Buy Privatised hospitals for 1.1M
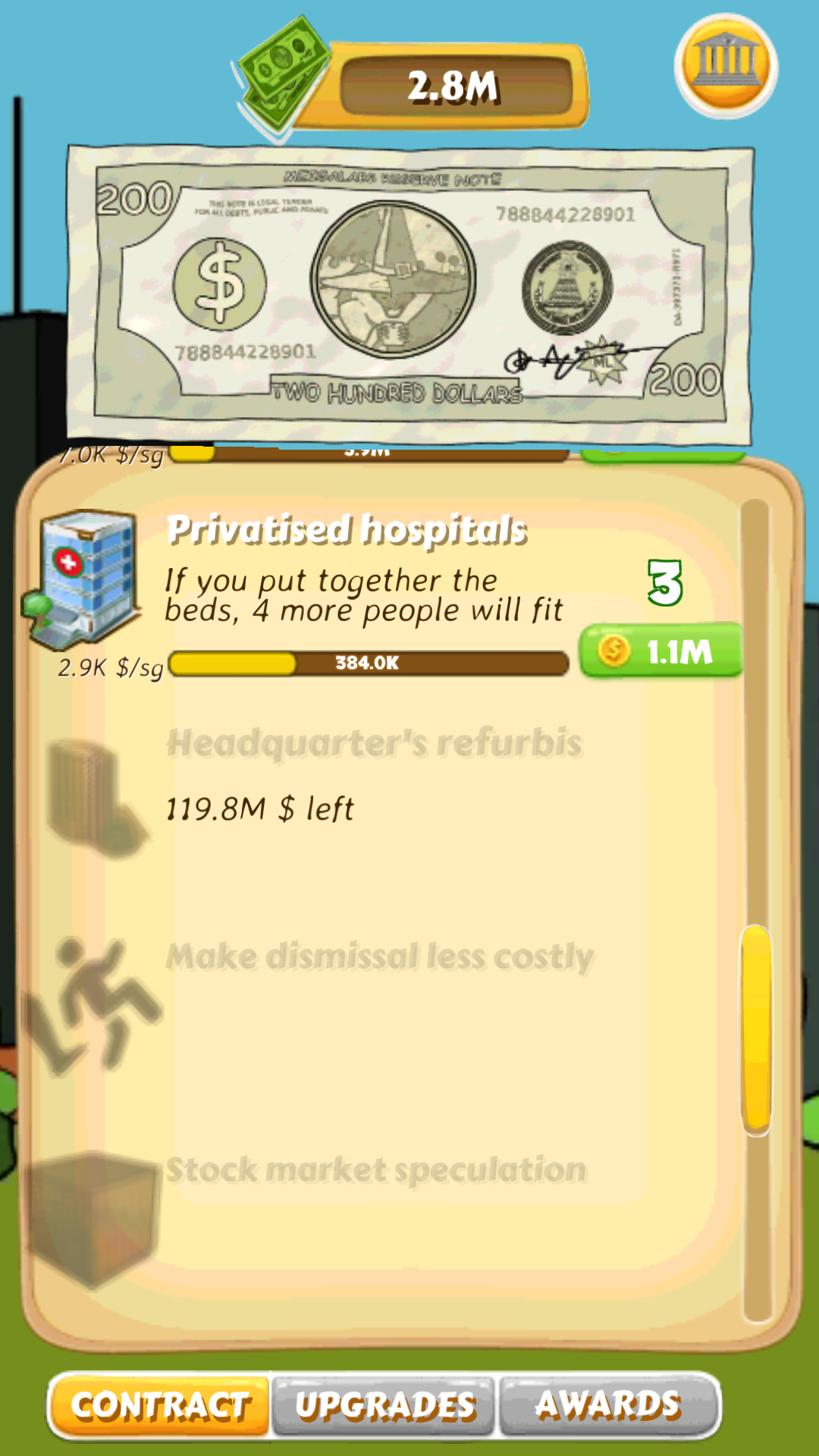 pos(661,651)
